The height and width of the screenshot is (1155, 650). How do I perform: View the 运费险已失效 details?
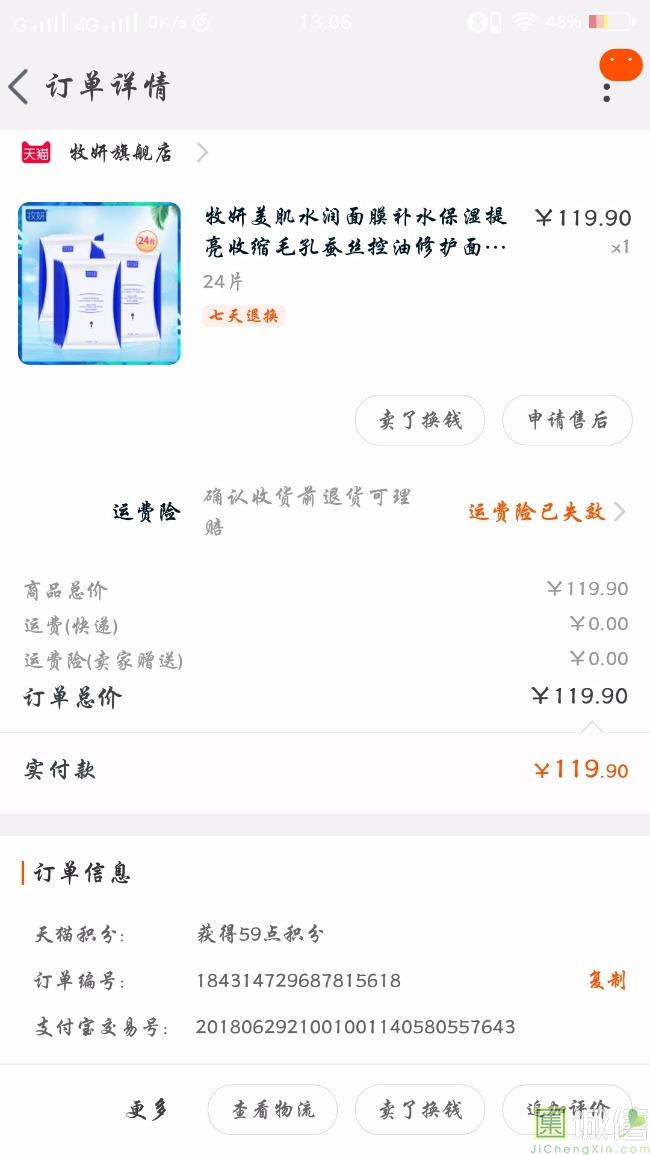[x=545, y=512]
